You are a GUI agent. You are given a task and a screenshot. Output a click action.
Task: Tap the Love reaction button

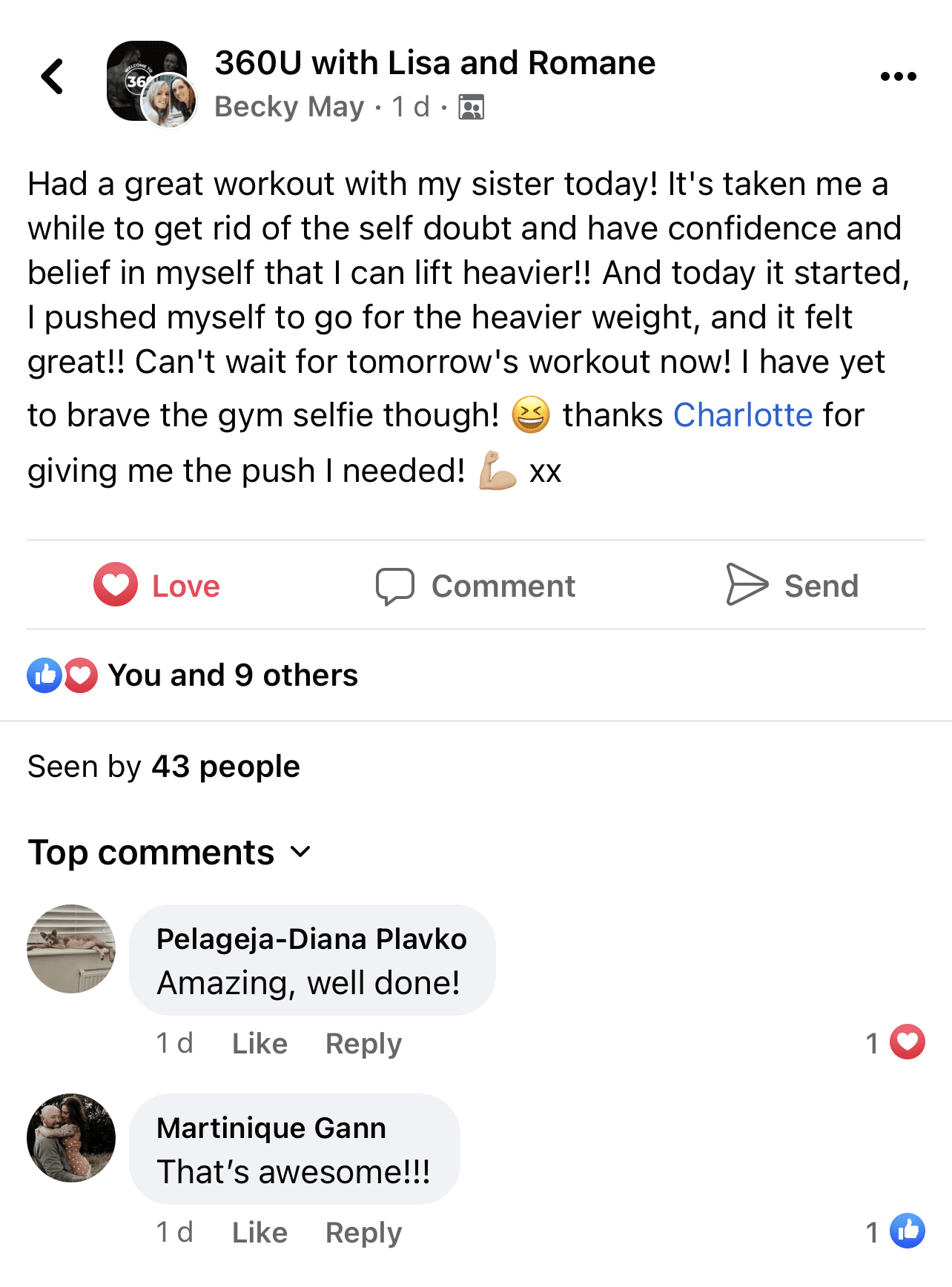pos(157,586)
